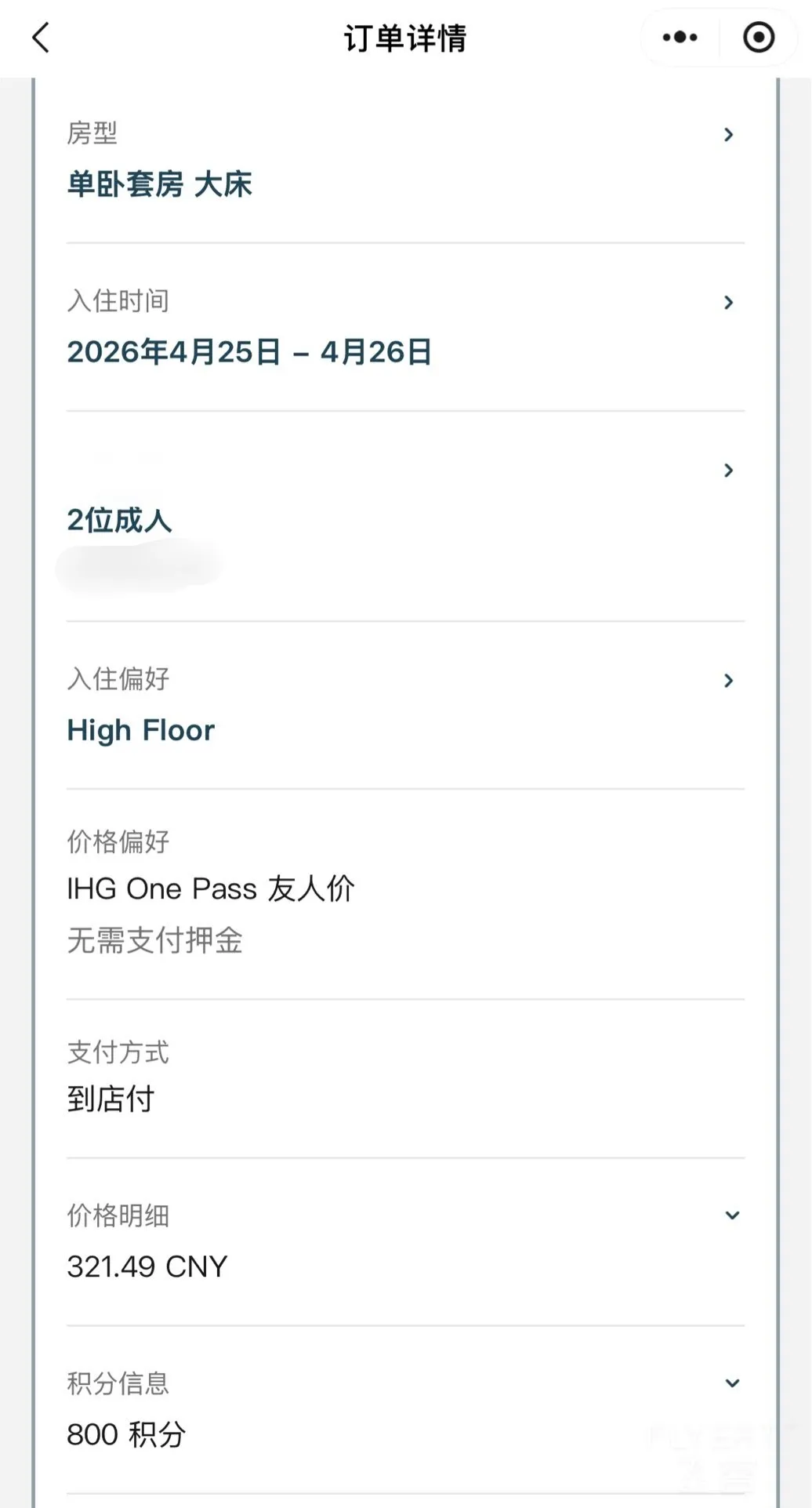Close the mini program with the circle button

click(x=758, y=38)
